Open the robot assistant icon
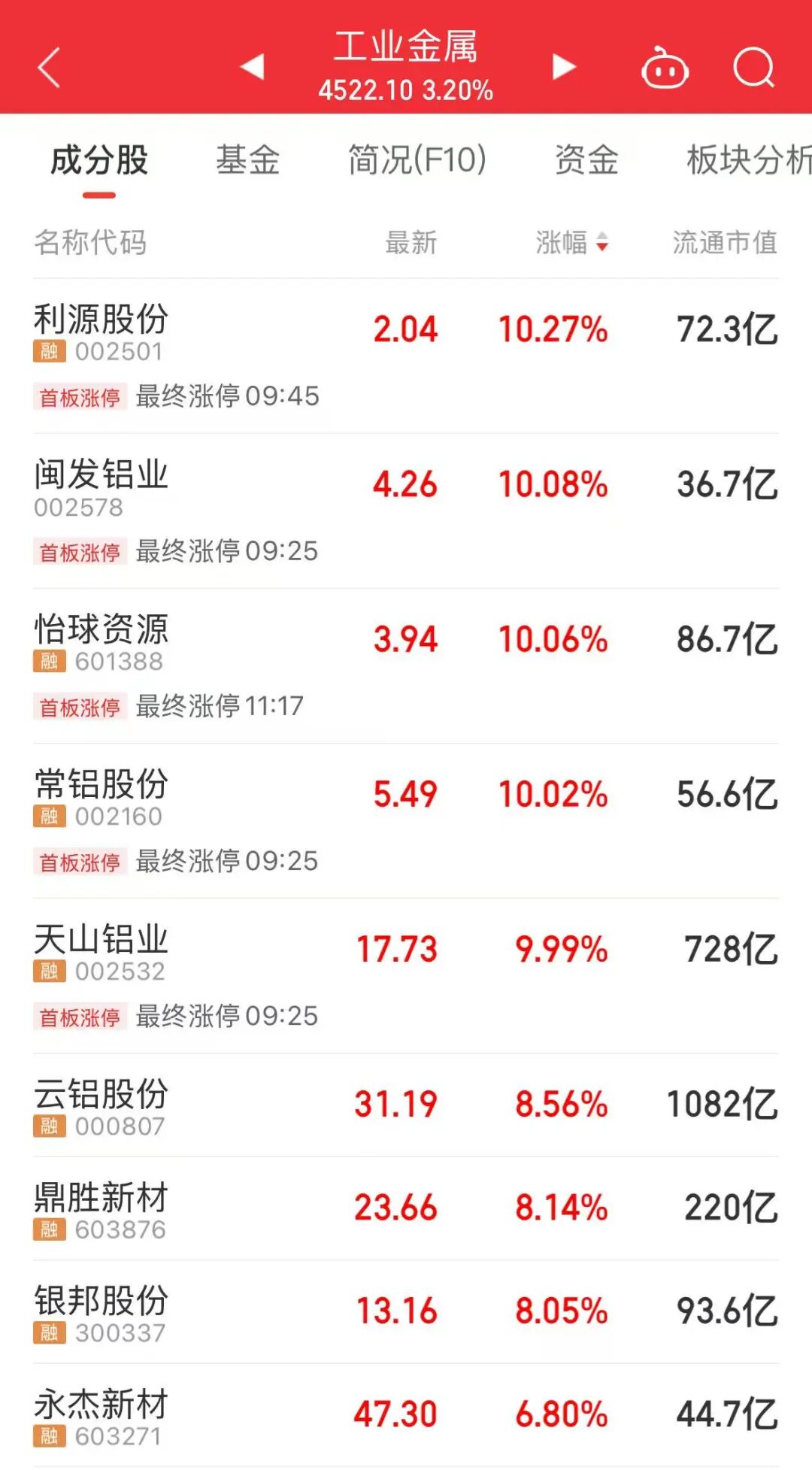The height and width of the screenshot is (1470, 812). point(665,68)
